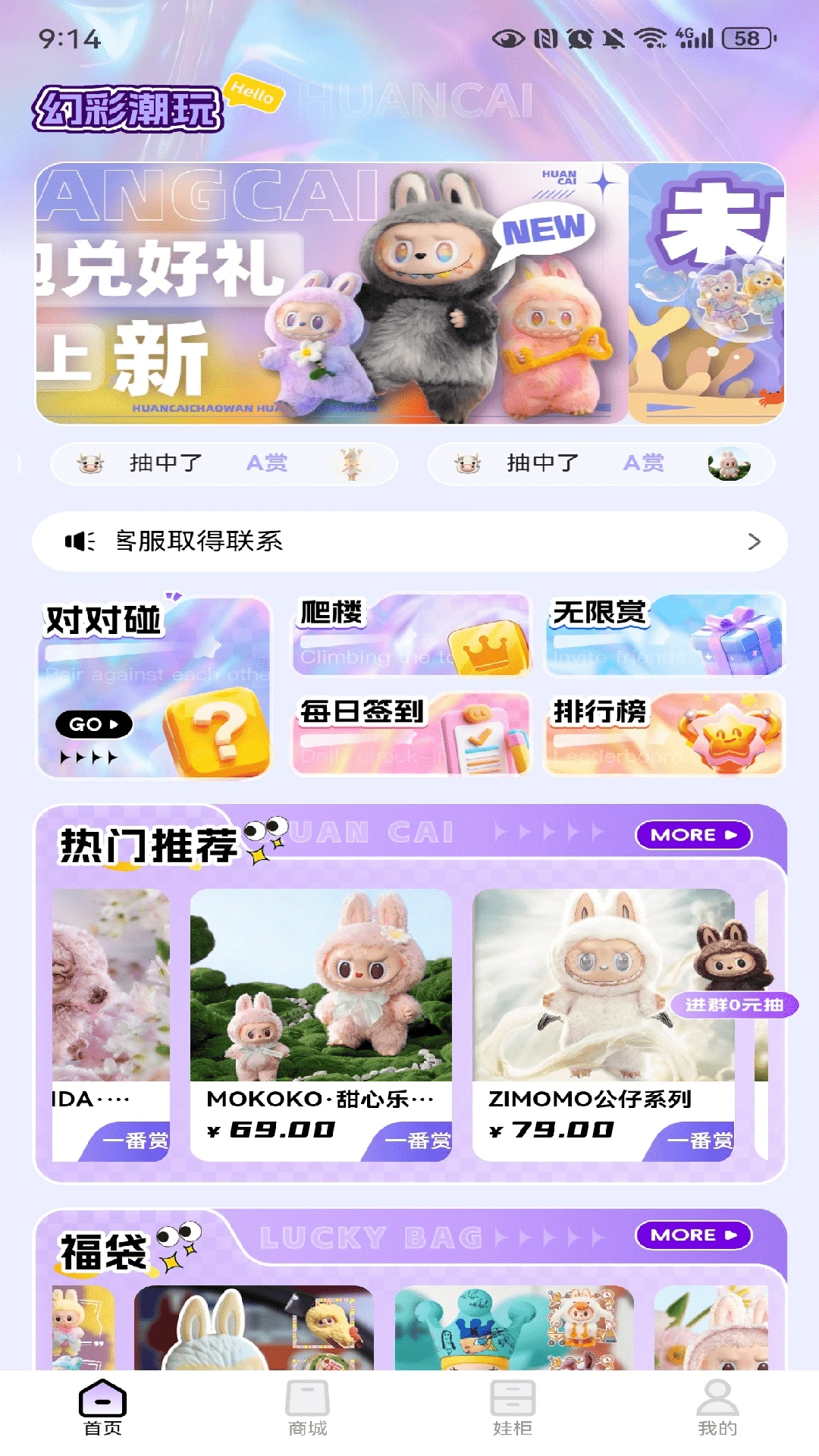Open the 爬楼 tile
Viewport: 819px width, 1456px height.
411,635
